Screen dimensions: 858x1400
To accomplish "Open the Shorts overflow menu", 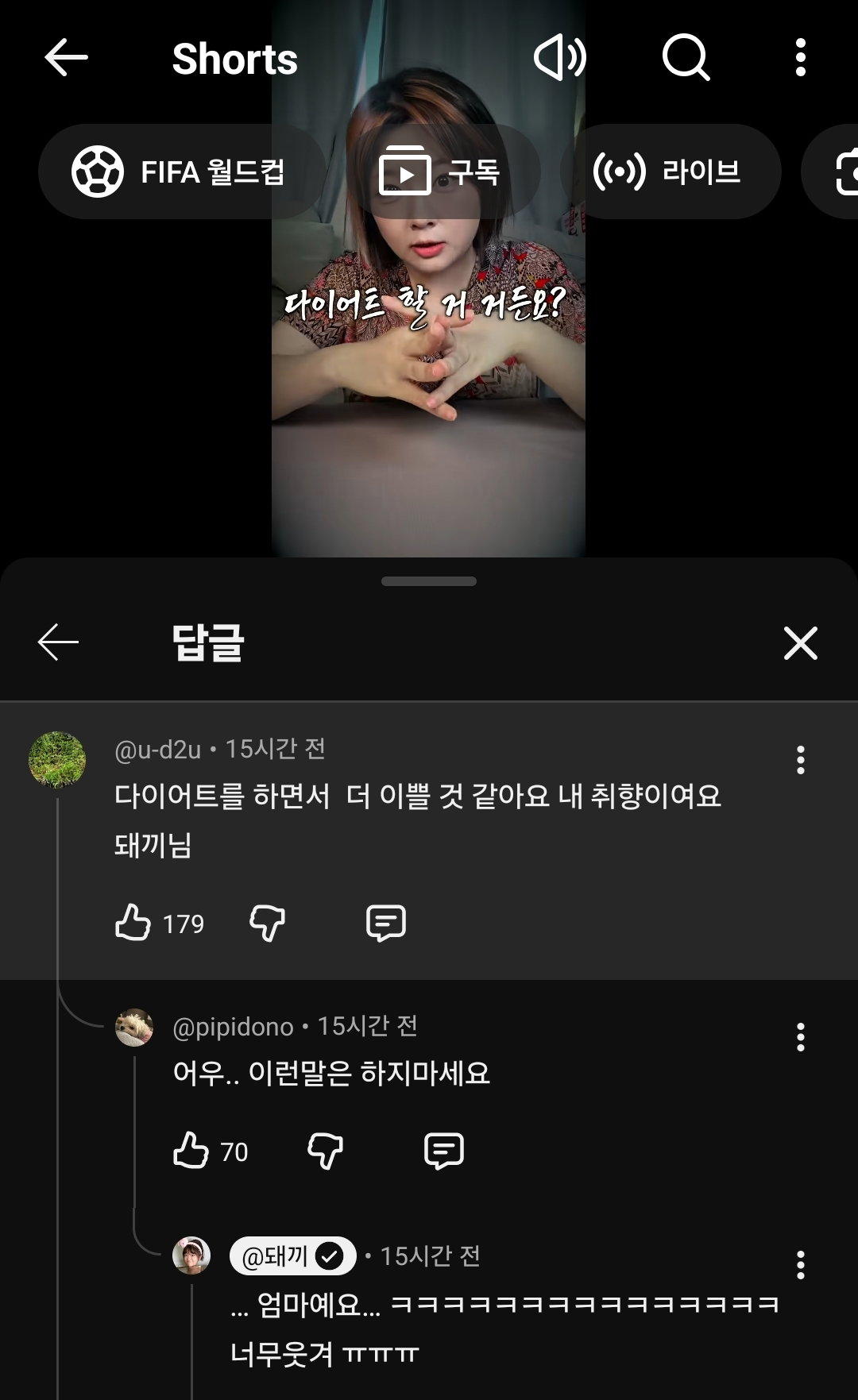I will click(x=800, y=58).
